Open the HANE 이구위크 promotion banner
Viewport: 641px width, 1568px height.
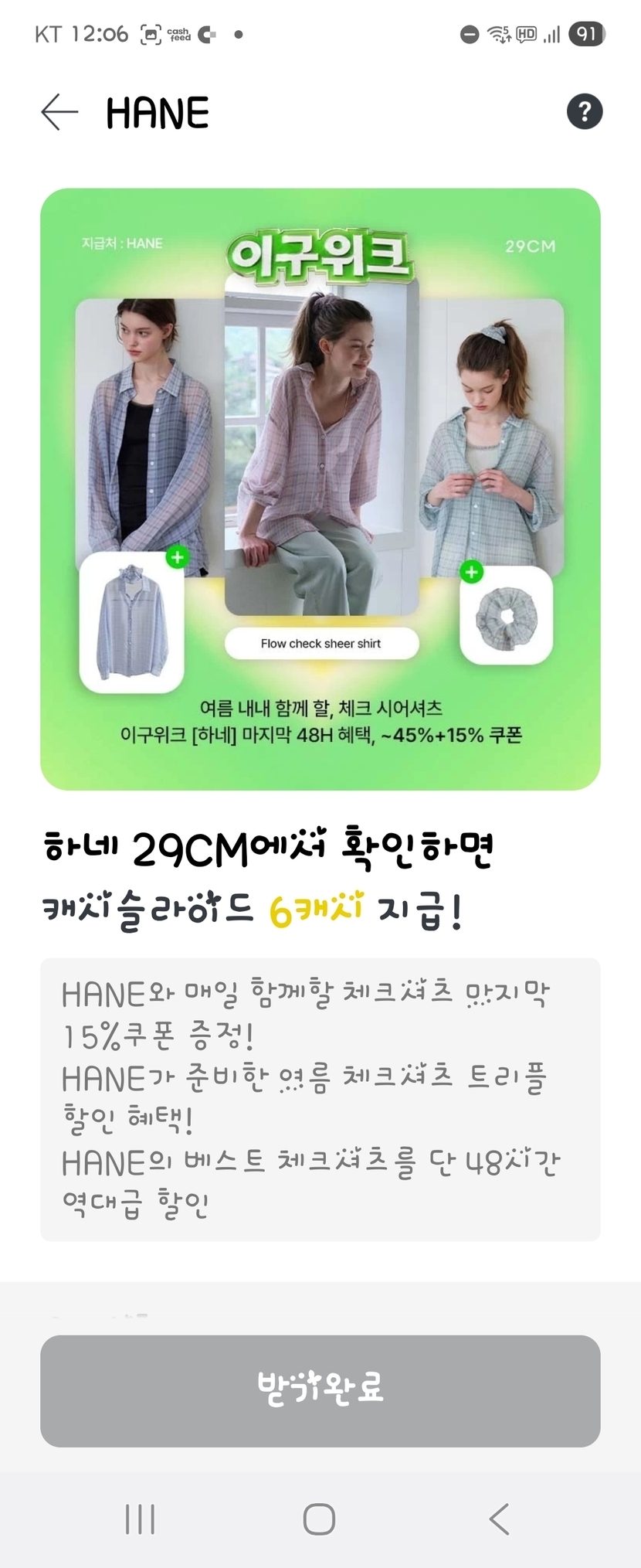pos(320,488)
